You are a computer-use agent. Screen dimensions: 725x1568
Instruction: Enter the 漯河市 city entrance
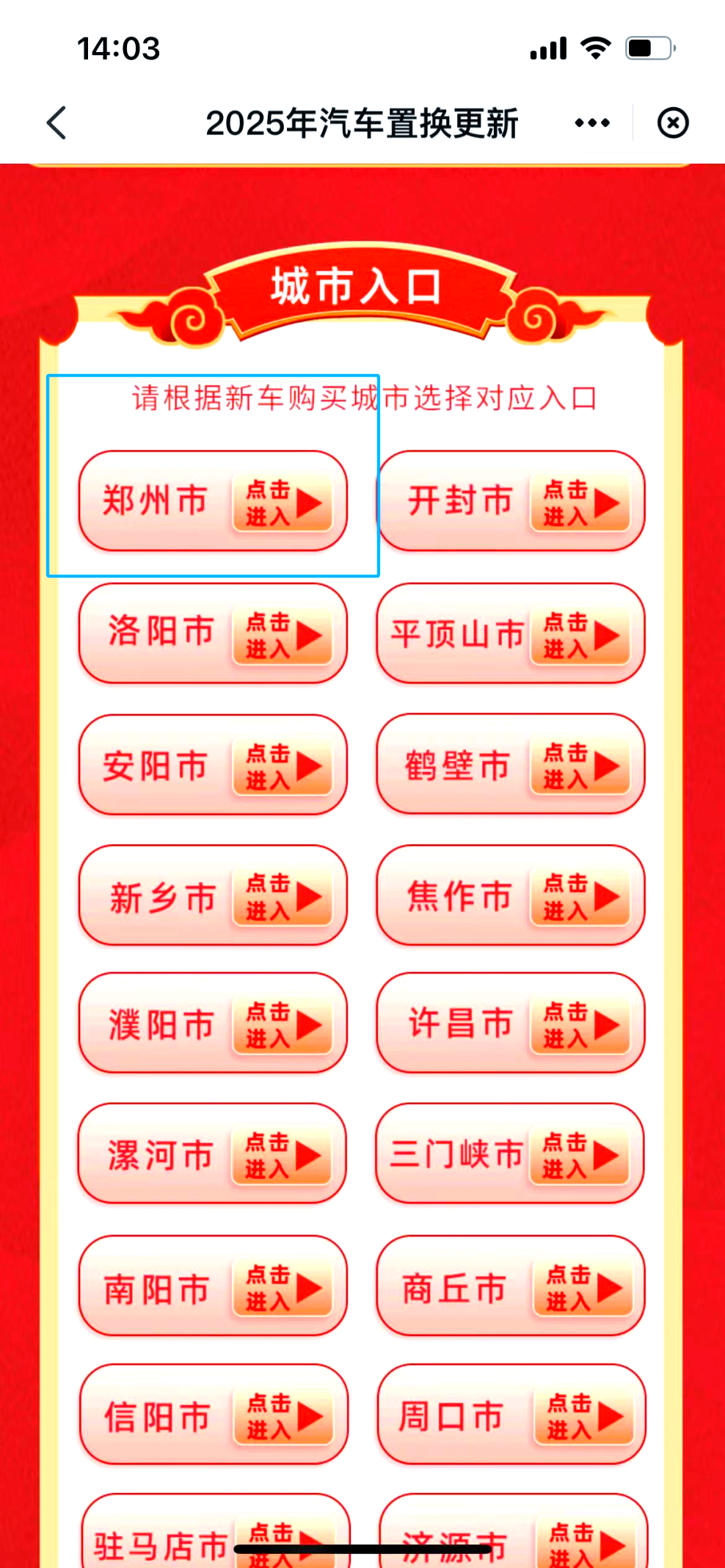point(212,1154)
